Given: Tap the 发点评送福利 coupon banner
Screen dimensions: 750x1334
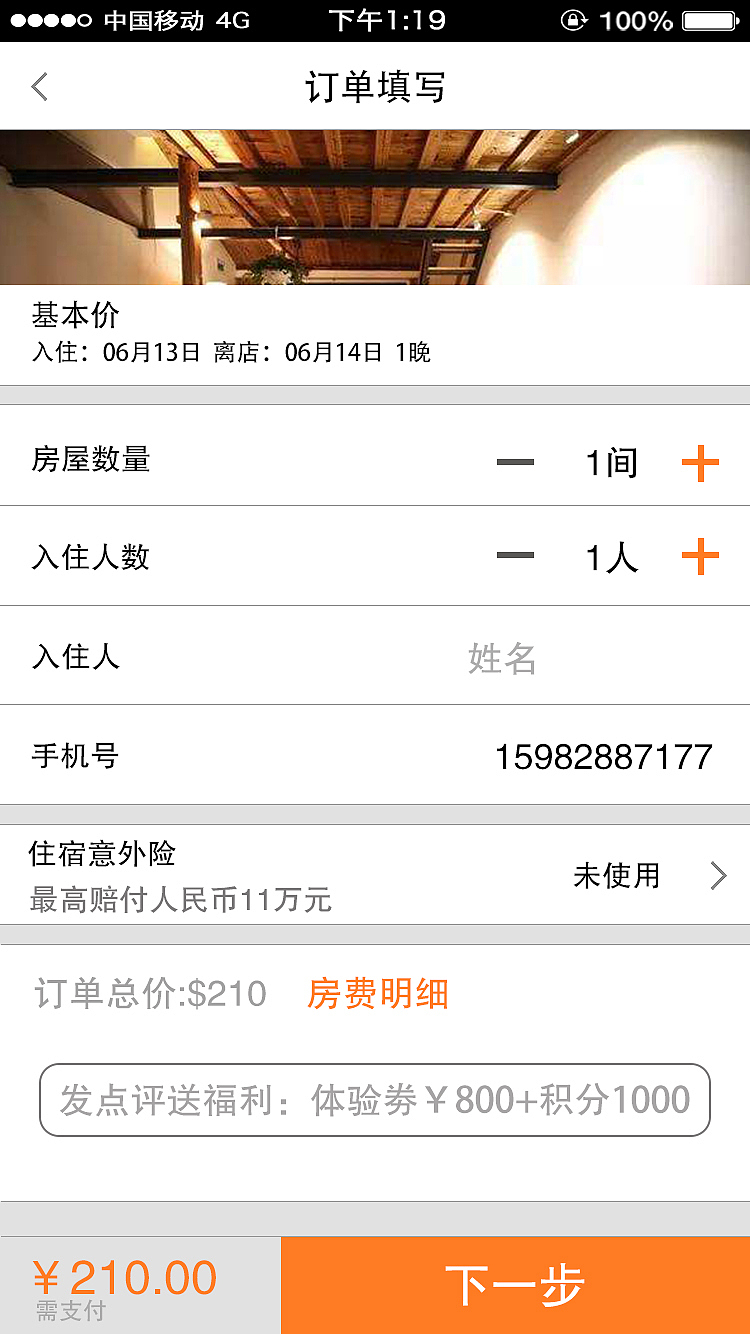Looking at the screenshot, I should pyautogui.click(x=375, y=1098).
